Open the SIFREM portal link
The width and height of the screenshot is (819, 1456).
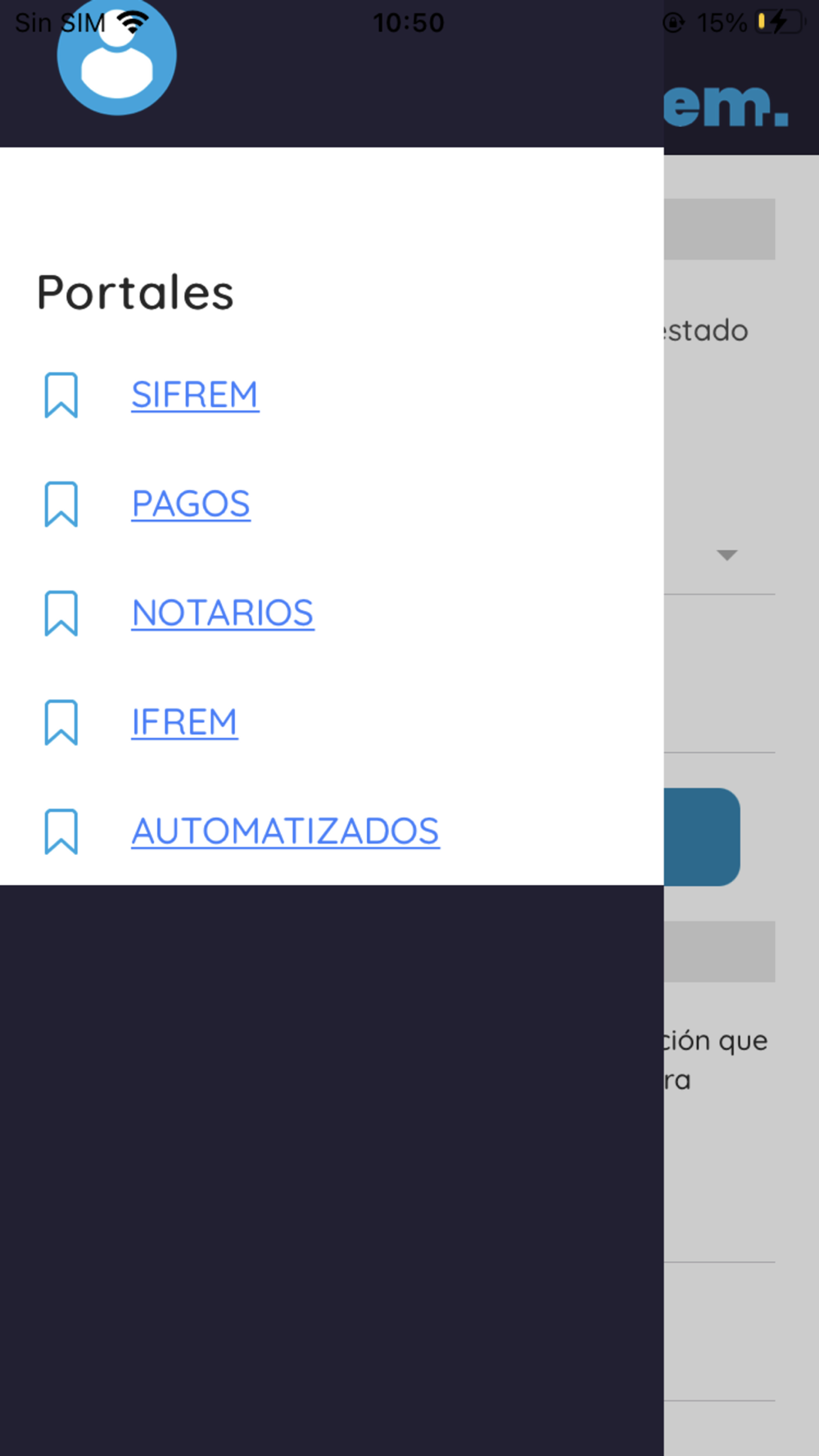pos(195,395)
